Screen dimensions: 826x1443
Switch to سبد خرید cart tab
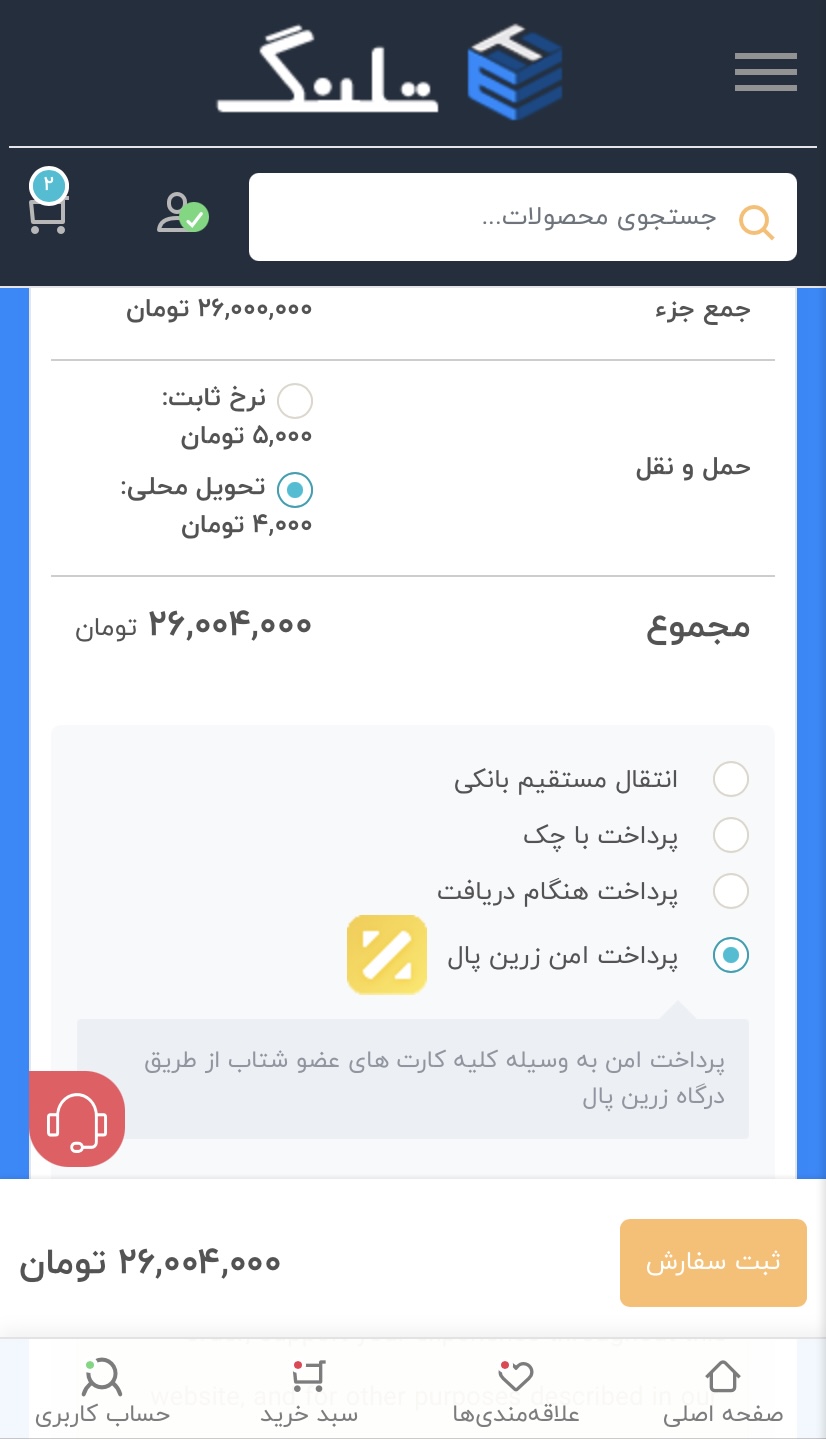coord(309,1392)
